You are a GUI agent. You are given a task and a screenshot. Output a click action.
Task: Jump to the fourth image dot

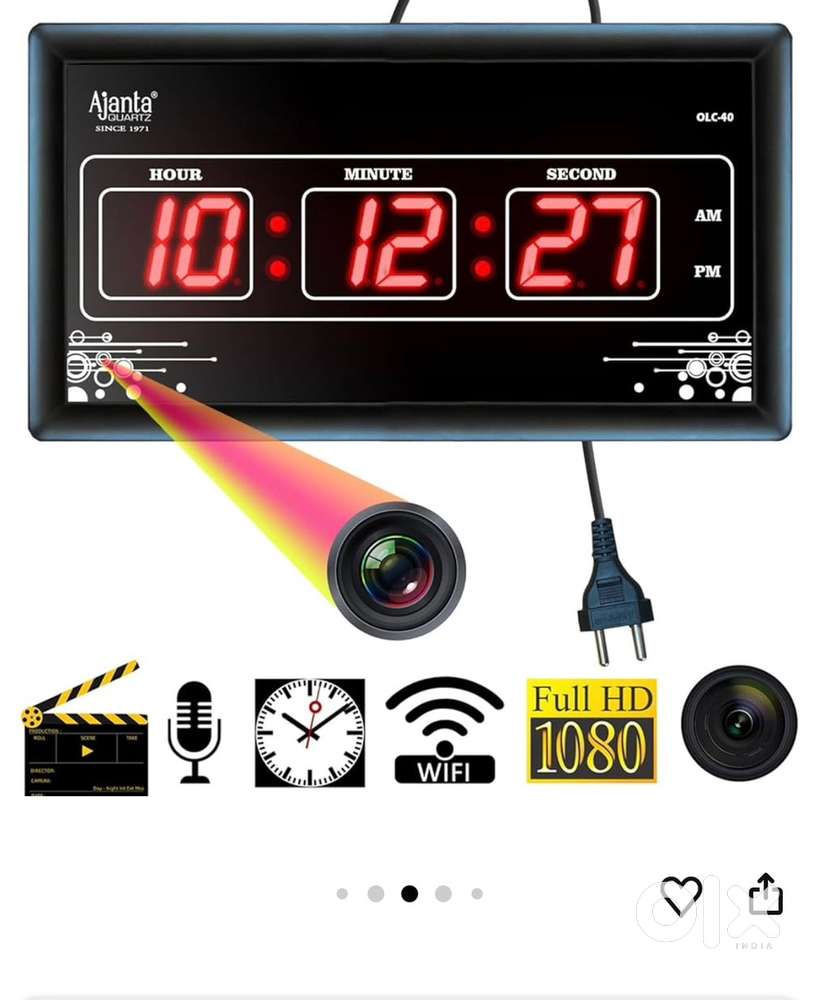pyautogui.click(x=443, y=893)
